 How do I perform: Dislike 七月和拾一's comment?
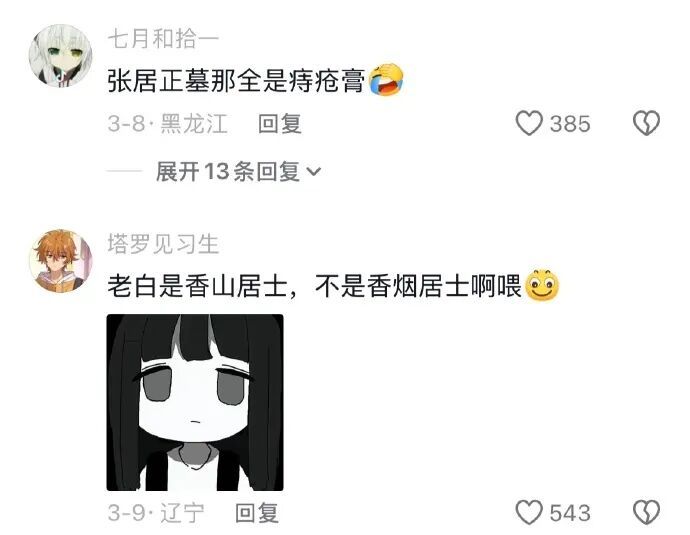tap(648, 124)
